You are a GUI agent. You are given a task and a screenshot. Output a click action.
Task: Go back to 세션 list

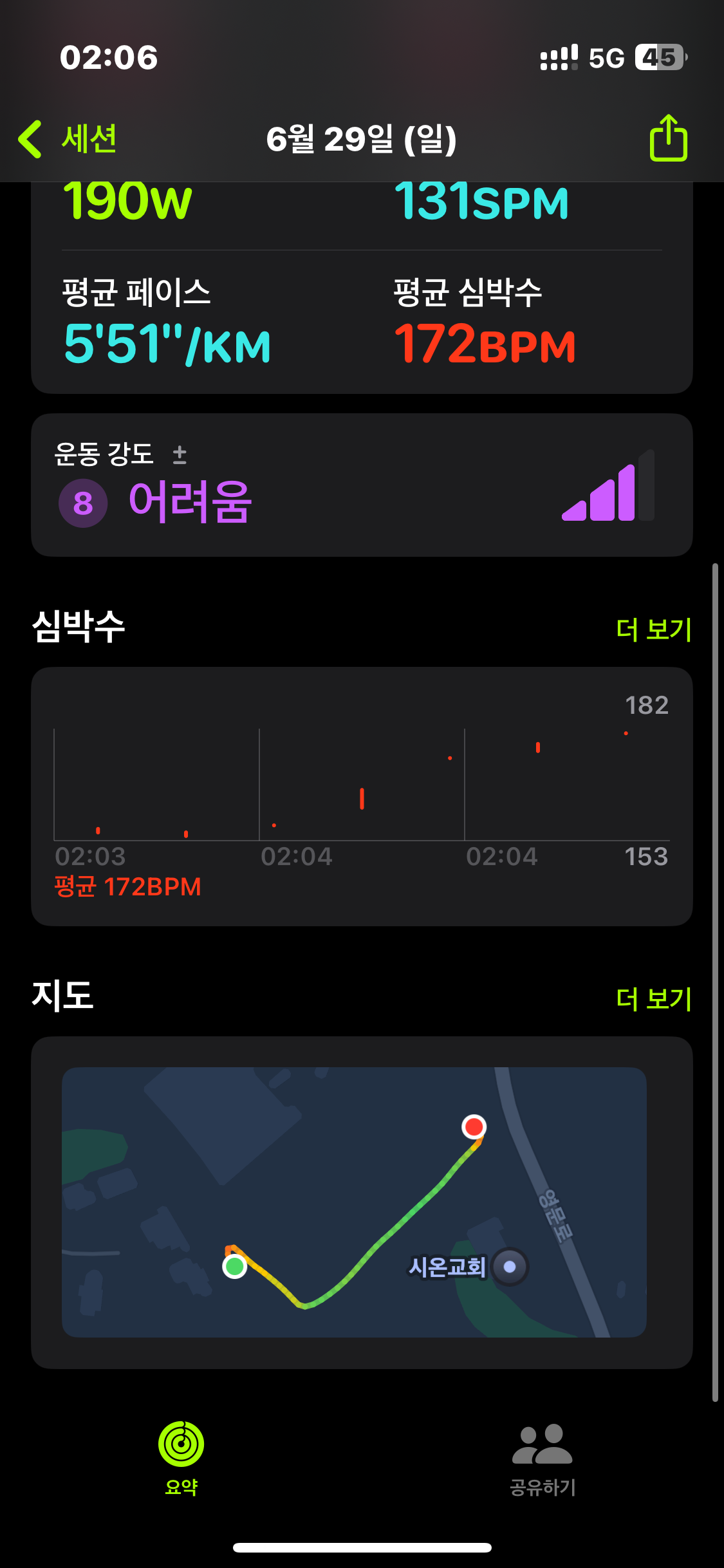(x=68, y=139)
